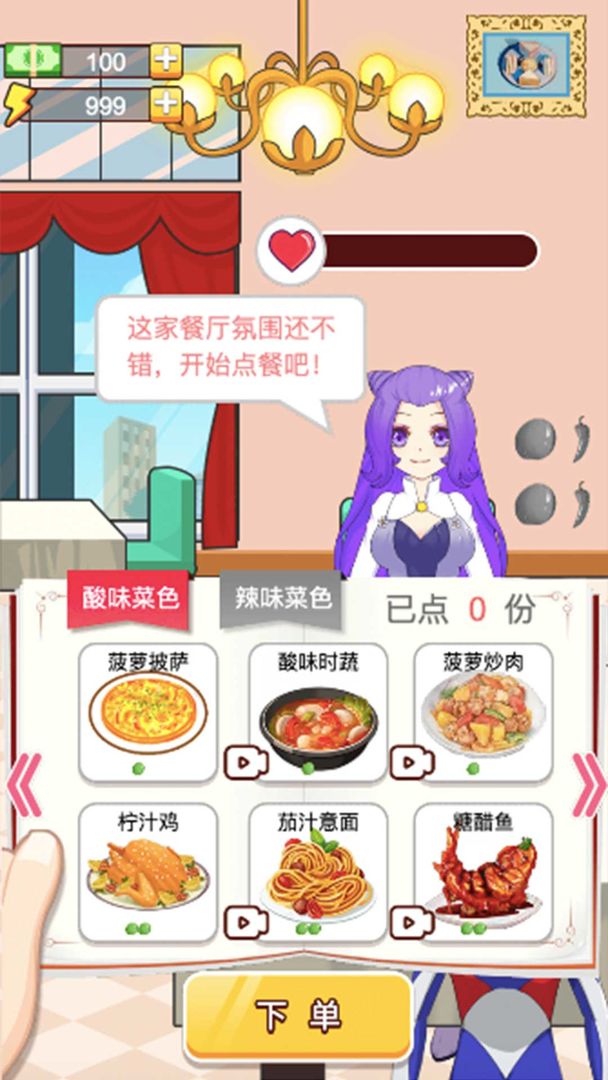
Task: Open the framed picture icon
Action: [526, 61]
